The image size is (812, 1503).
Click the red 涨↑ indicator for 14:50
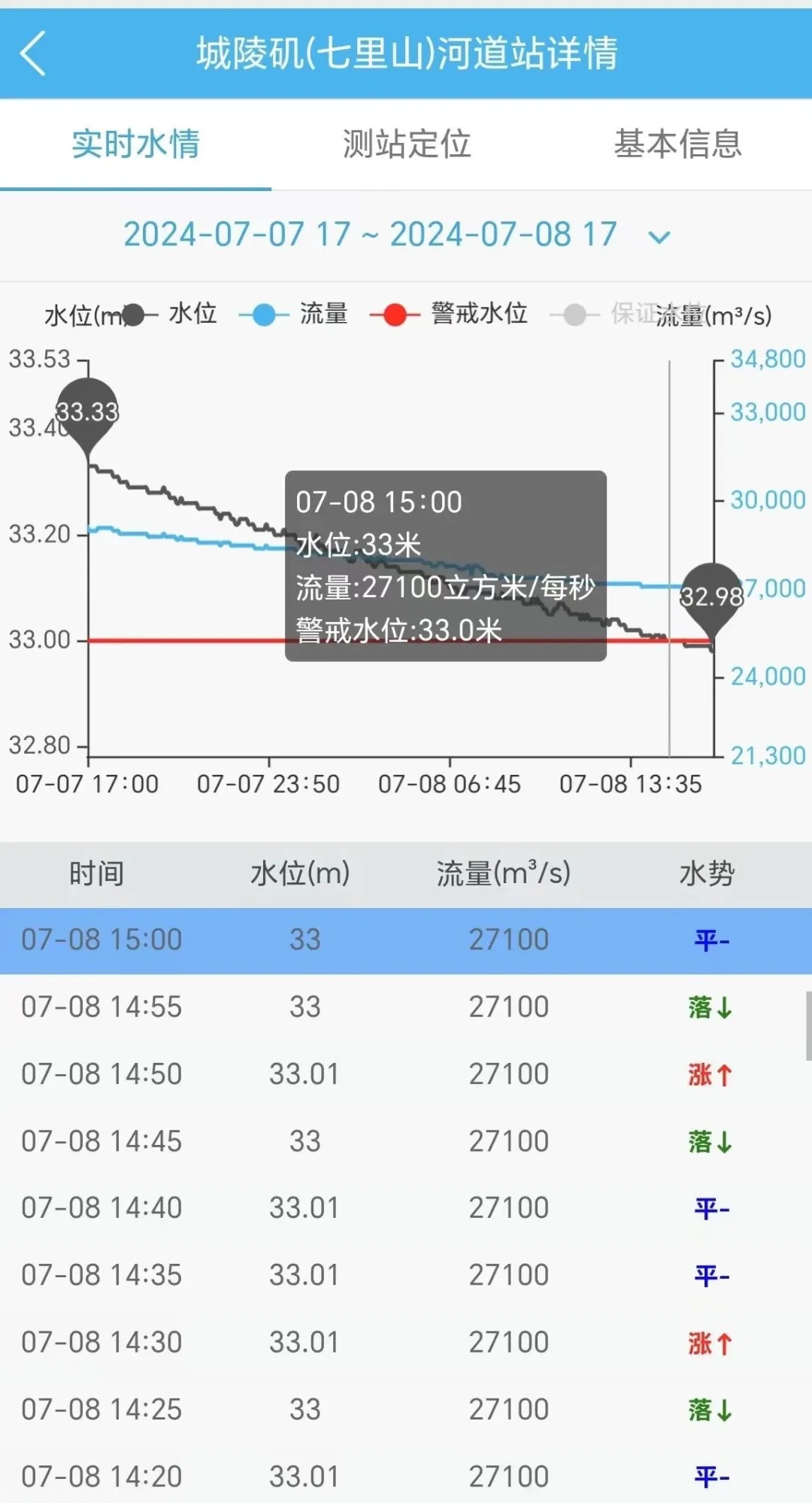tap(707, 1074)
